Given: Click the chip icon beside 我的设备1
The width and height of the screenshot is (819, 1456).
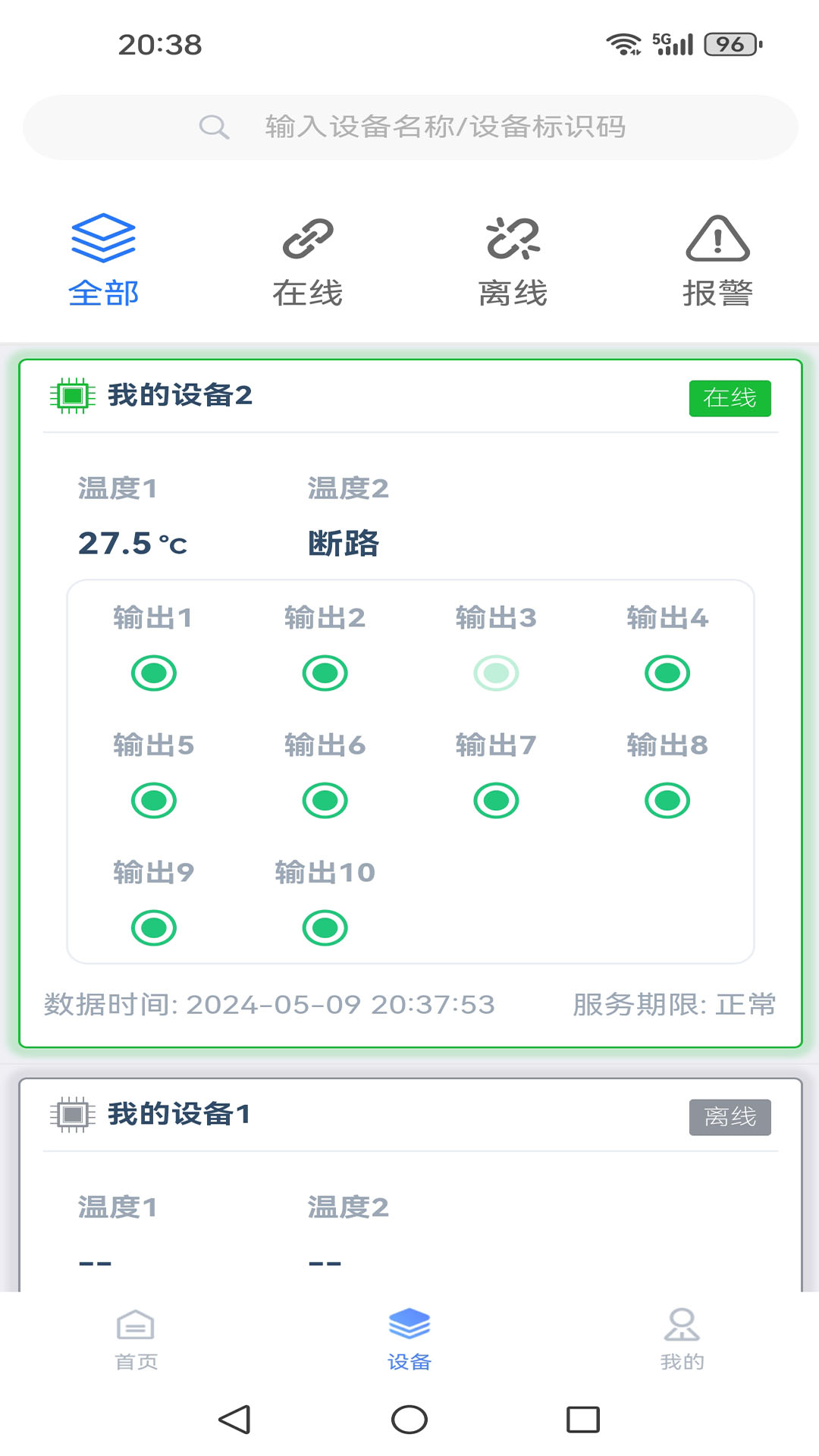Looking at the screenshot, I should (71, 1115).
